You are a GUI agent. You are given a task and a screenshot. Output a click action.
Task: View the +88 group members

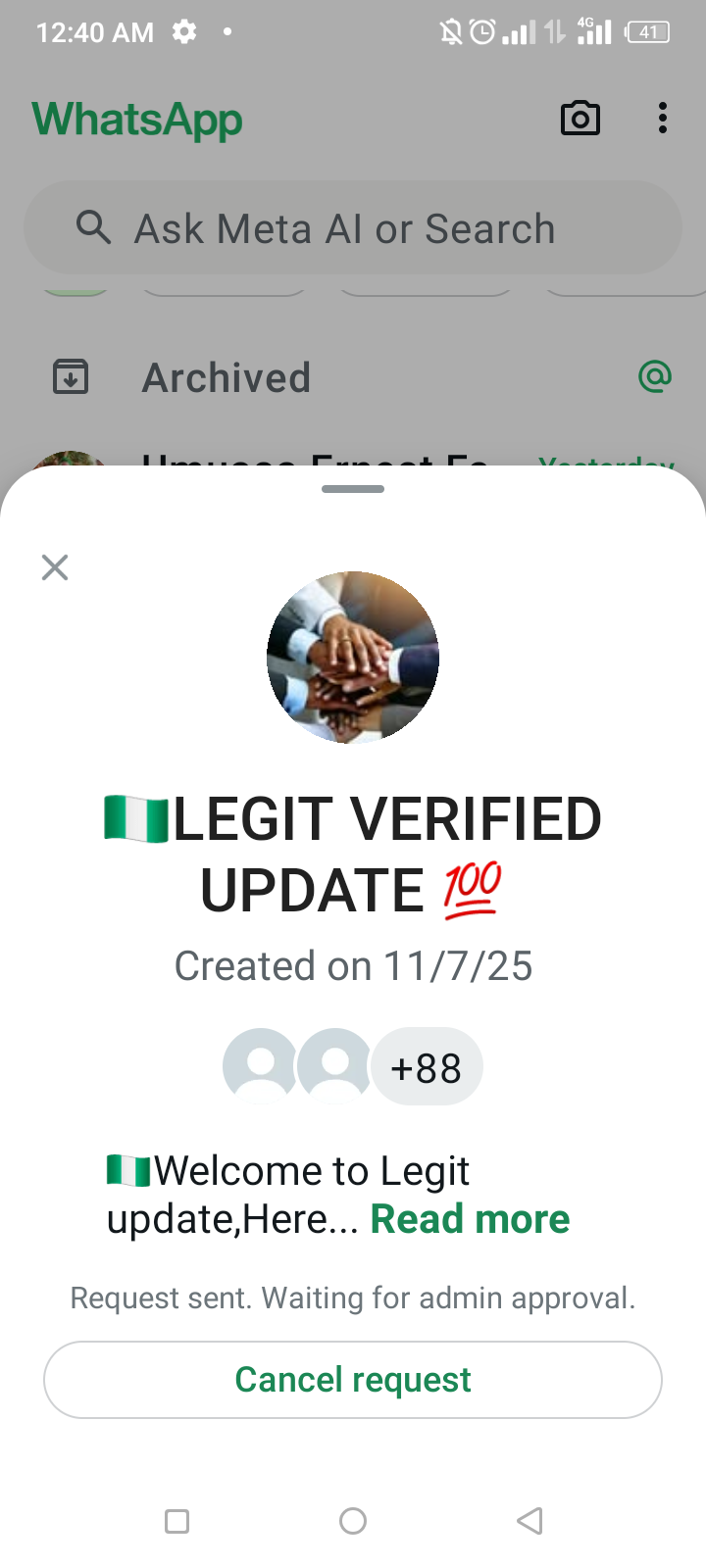(426, 1067)
